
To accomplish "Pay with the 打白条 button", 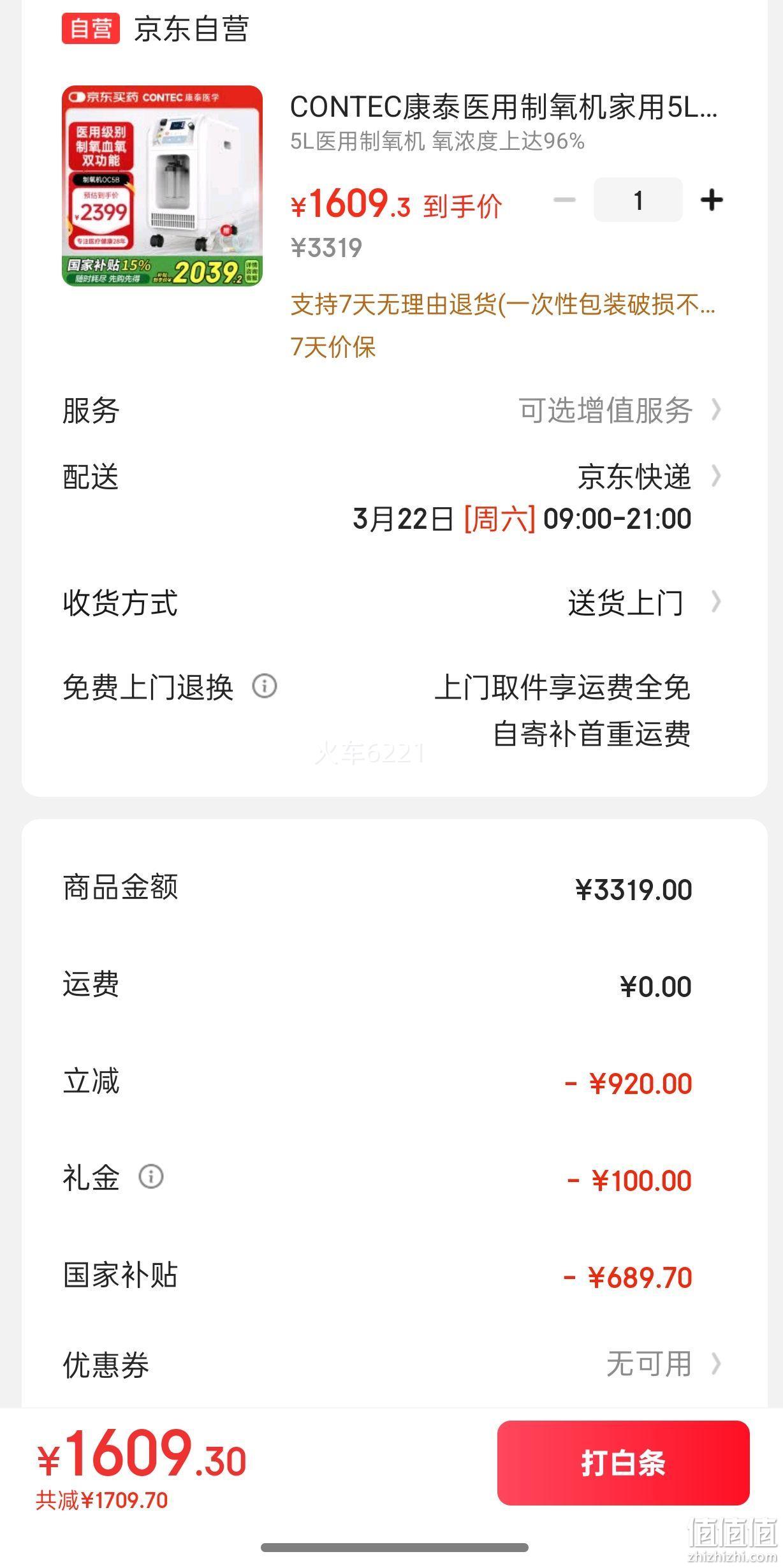I will point(623,1462).
